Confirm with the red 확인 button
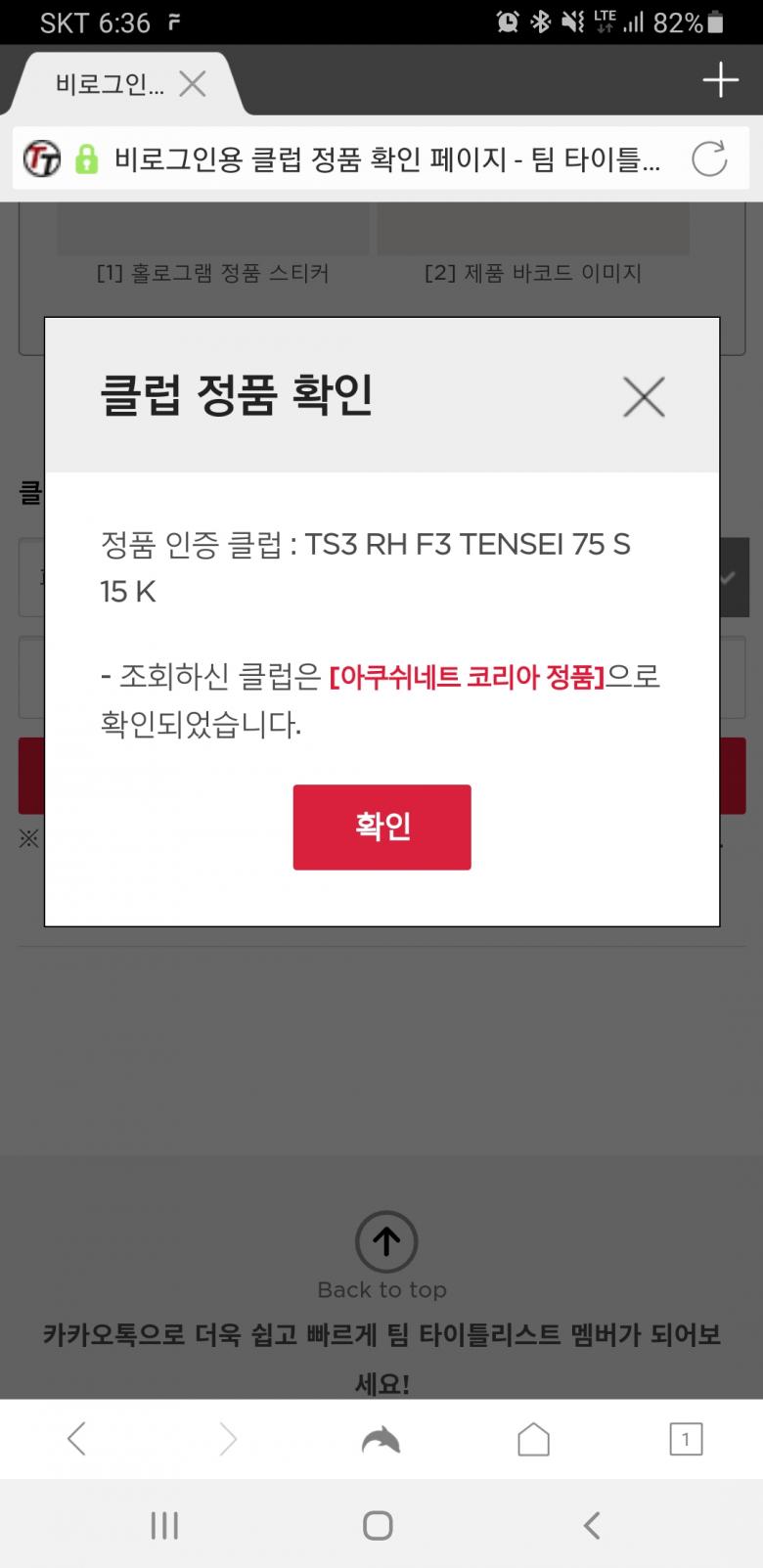This screenshot has height=1568, width=763. tap(381, 827)
